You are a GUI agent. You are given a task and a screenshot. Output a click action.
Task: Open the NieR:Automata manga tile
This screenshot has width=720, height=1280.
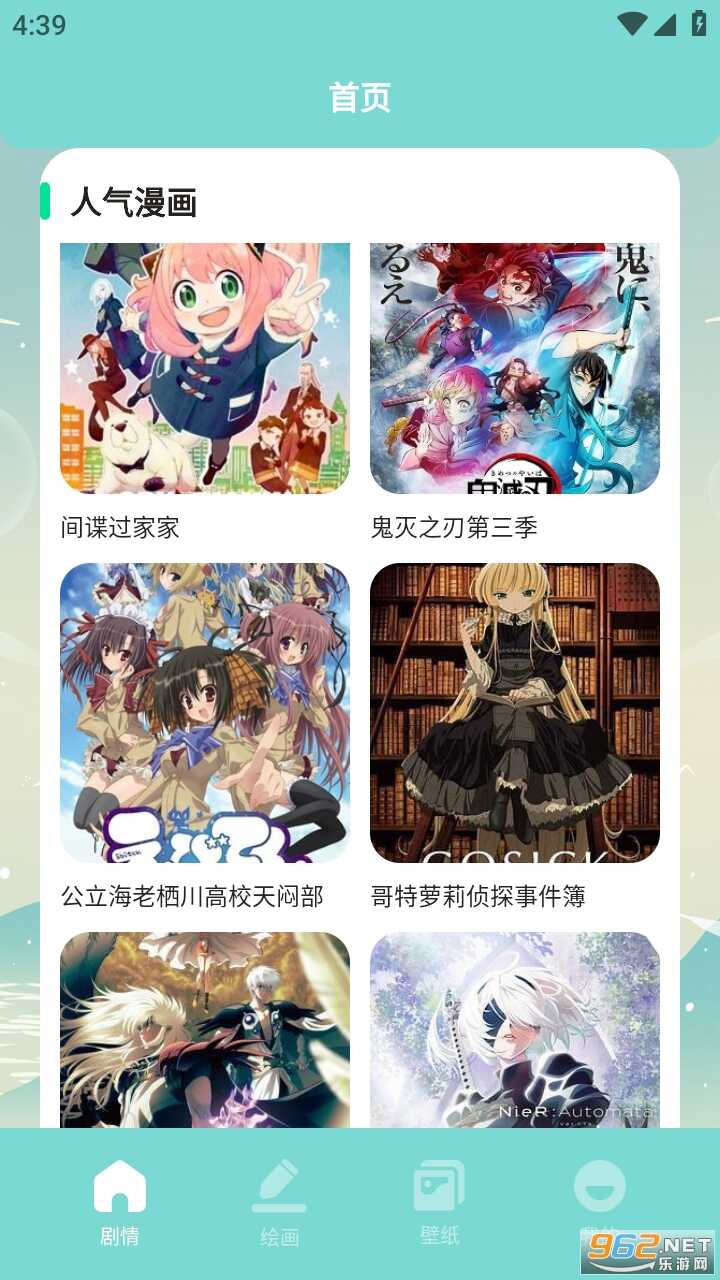tap(515, 1030)
